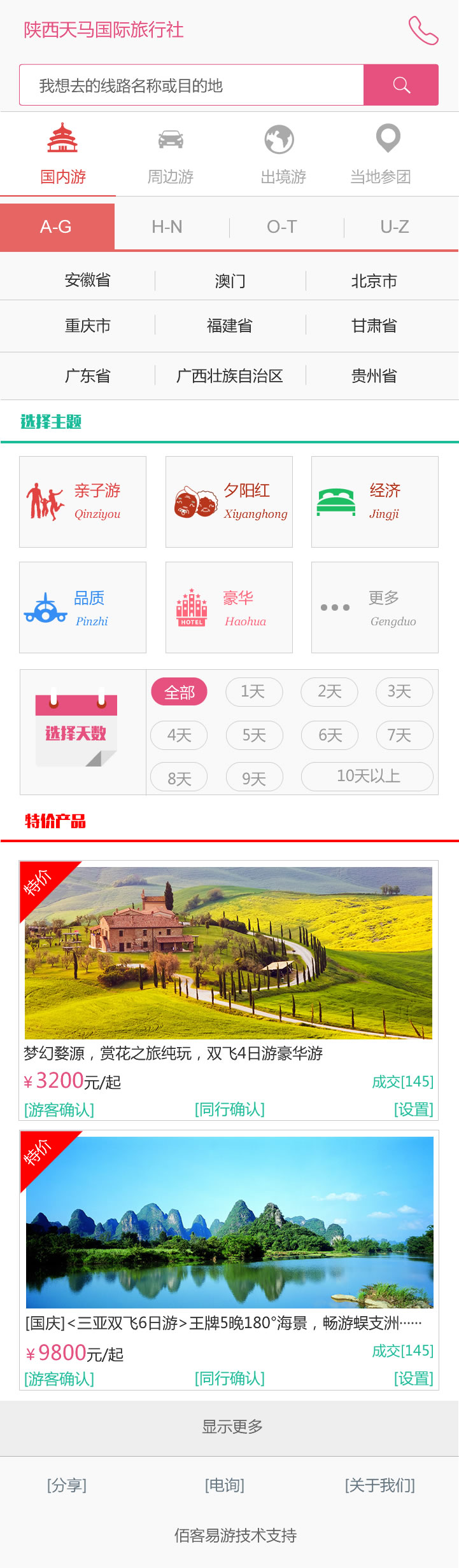Select the H-N letter range
The image size is (459, 1568).
[x=167, y=226]
